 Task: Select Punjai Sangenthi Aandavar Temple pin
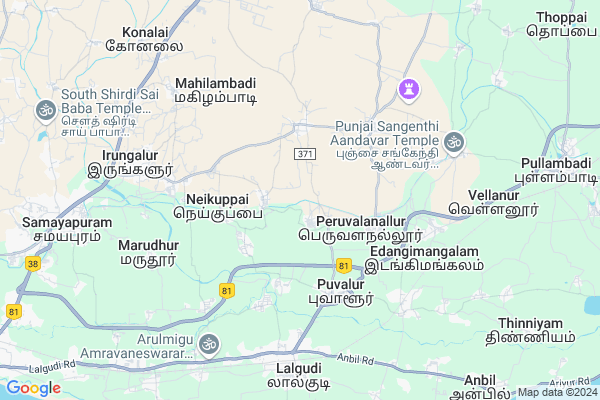click(x=455, y=142)
